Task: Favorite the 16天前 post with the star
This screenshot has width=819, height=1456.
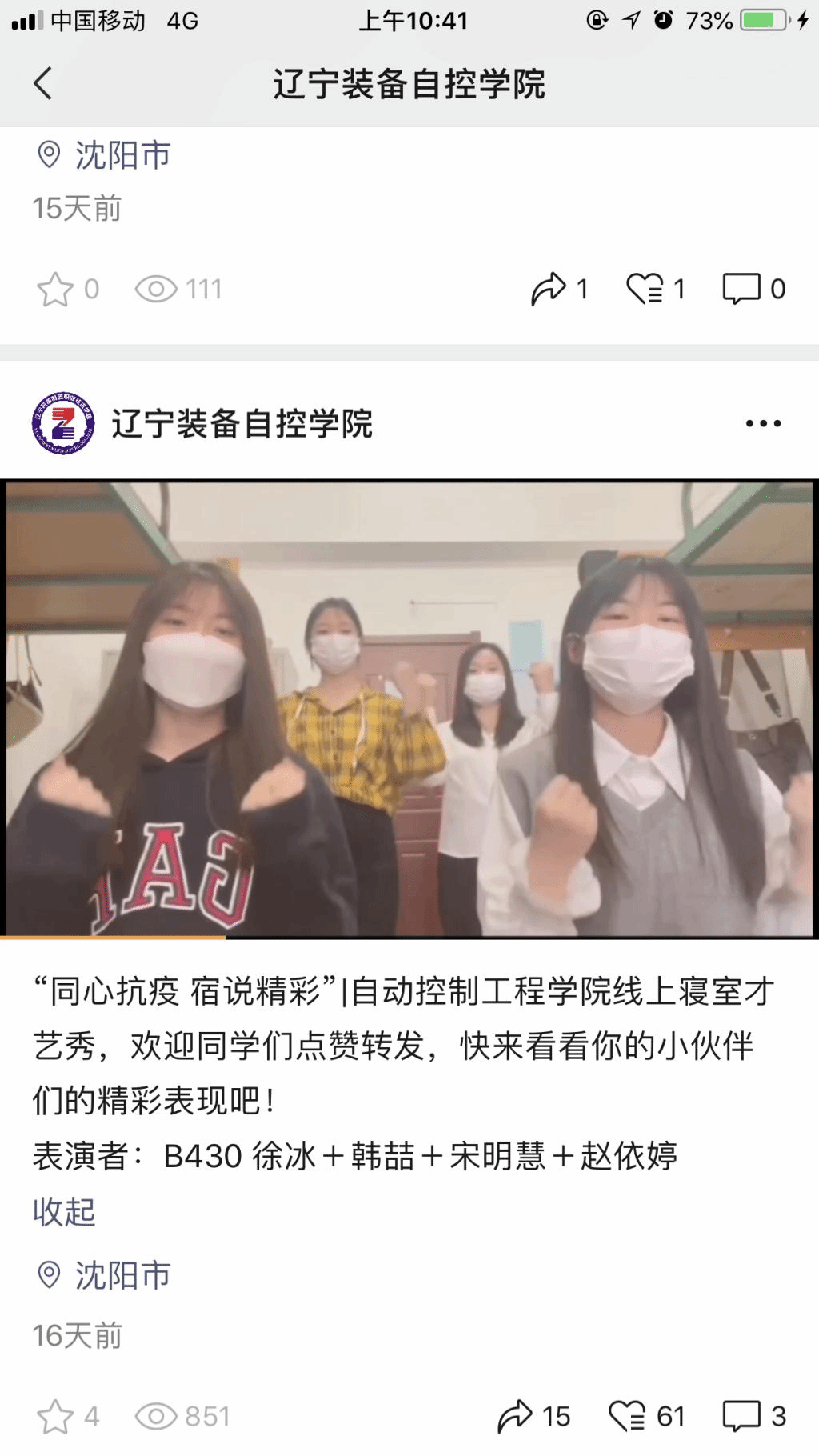Action: pyautogui.click(x=55, y=1417)
